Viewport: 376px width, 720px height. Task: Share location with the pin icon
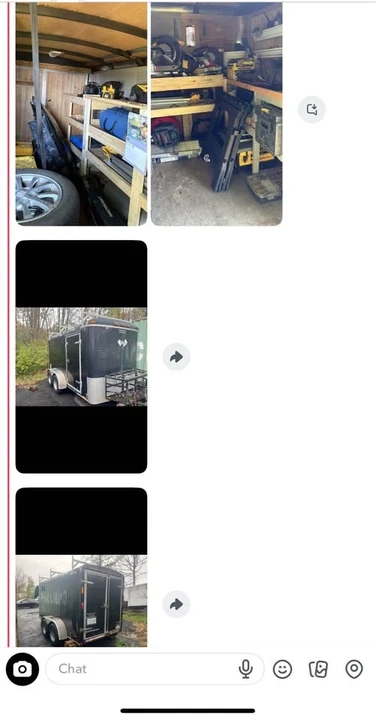[354, 669]
